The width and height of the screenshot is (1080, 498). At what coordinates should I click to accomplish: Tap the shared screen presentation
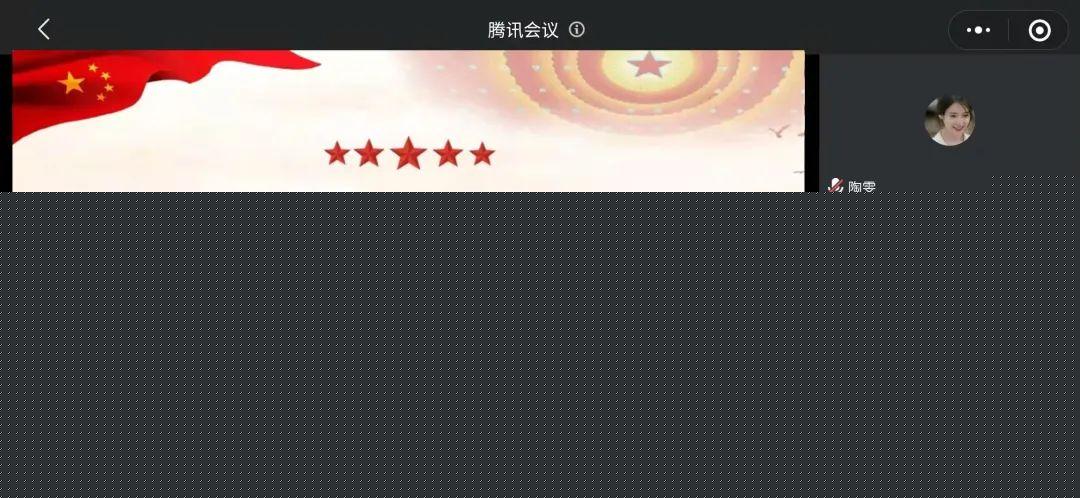(x=408, y=121)
